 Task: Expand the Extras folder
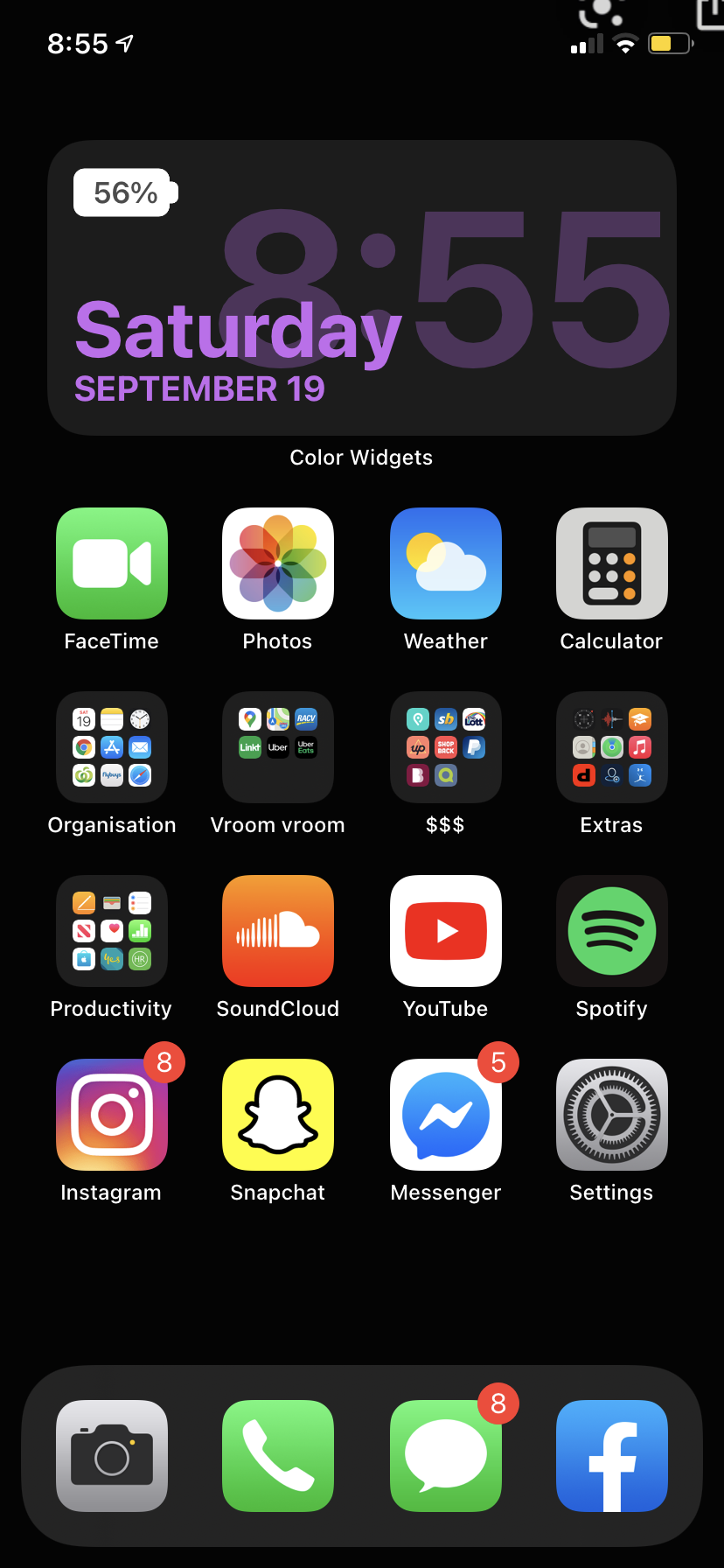pyautogui.click(x=611, y=747)
